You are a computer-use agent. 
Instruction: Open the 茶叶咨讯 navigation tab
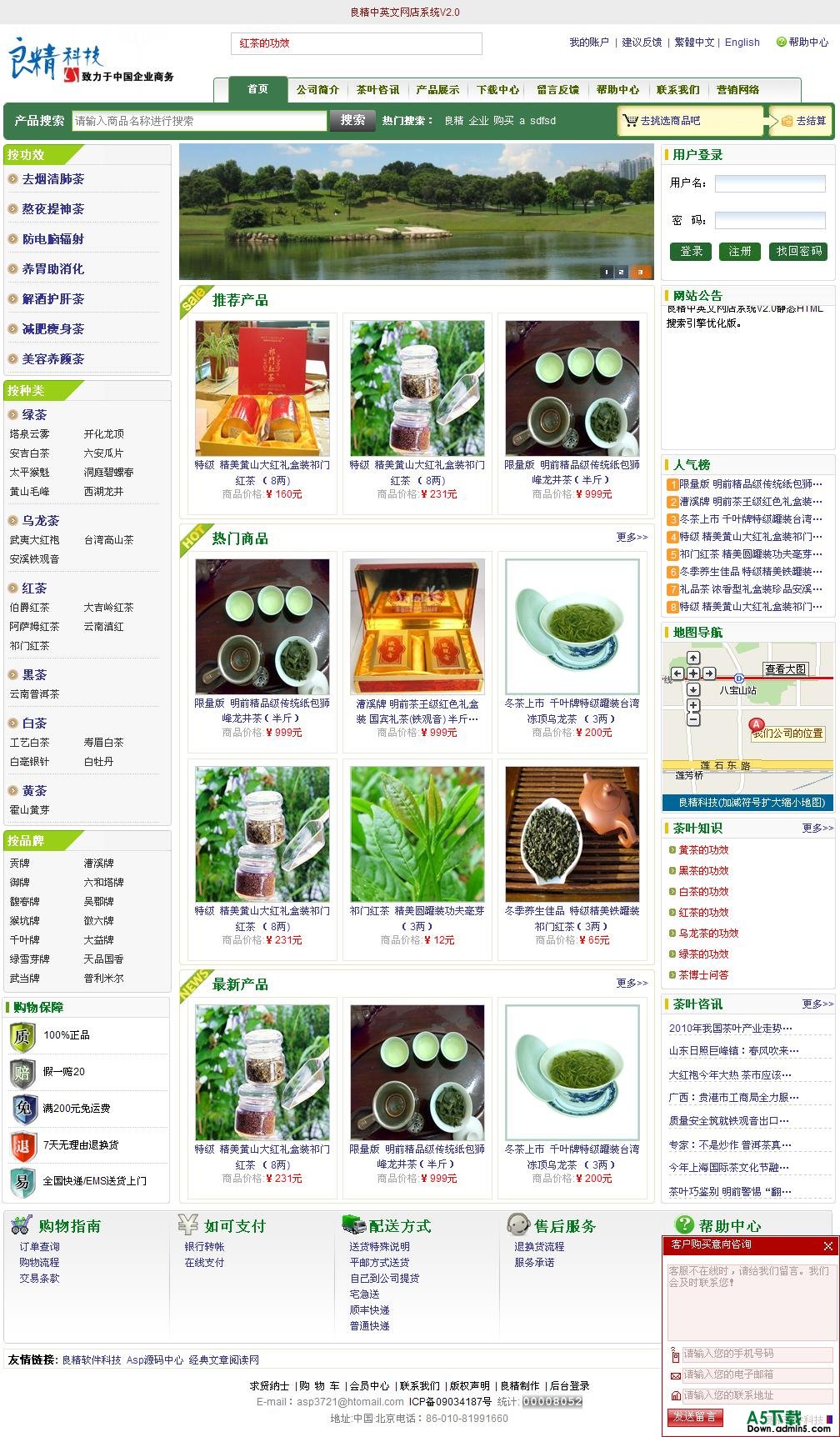pos(377,90)
